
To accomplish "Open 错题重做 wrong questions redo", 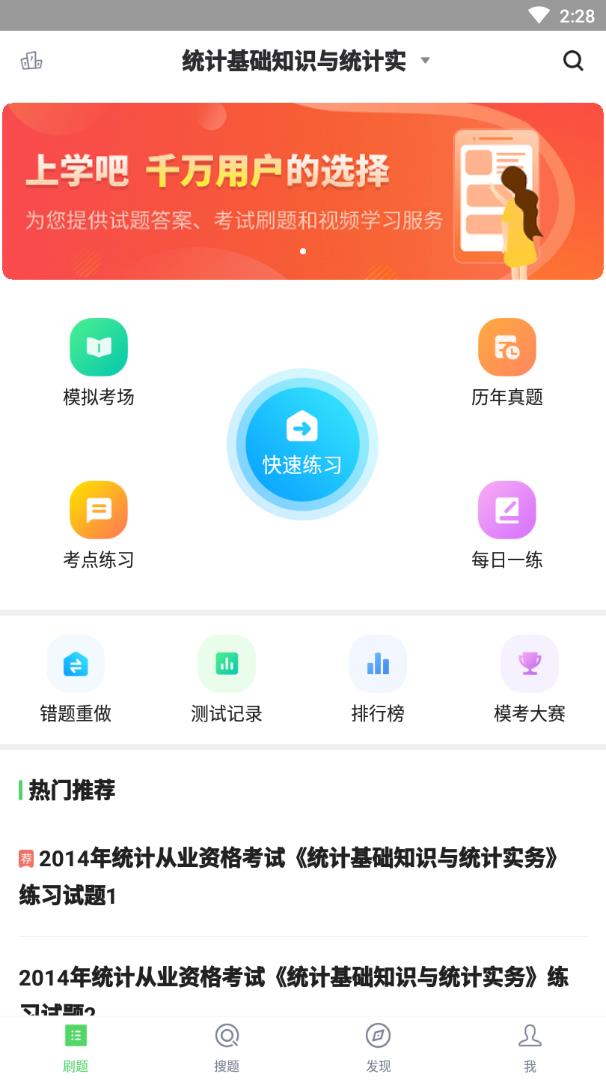I will click(x=75, y=679).
